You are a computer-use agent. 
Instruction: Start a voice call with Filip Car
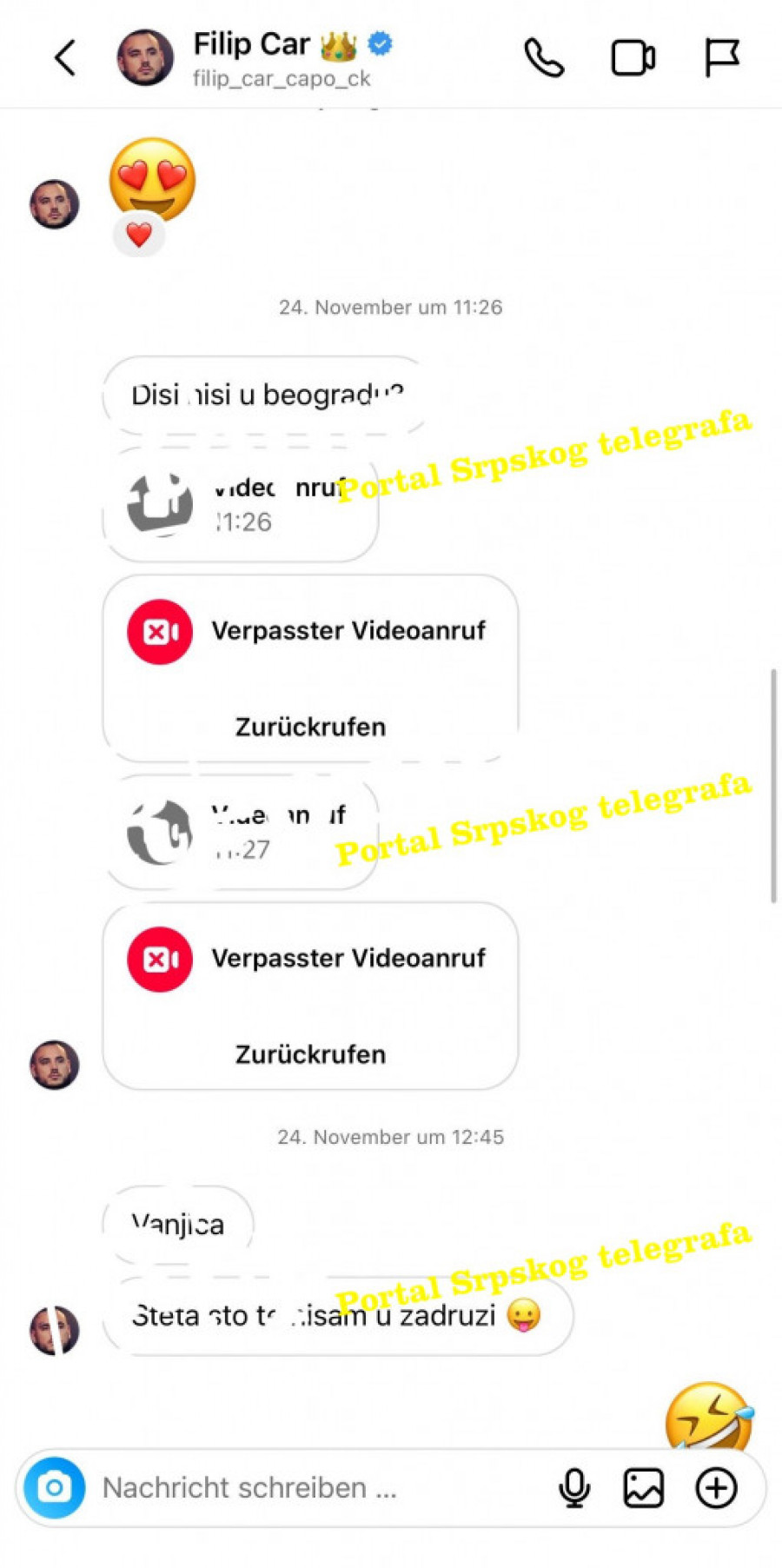(x=545, y=58)
